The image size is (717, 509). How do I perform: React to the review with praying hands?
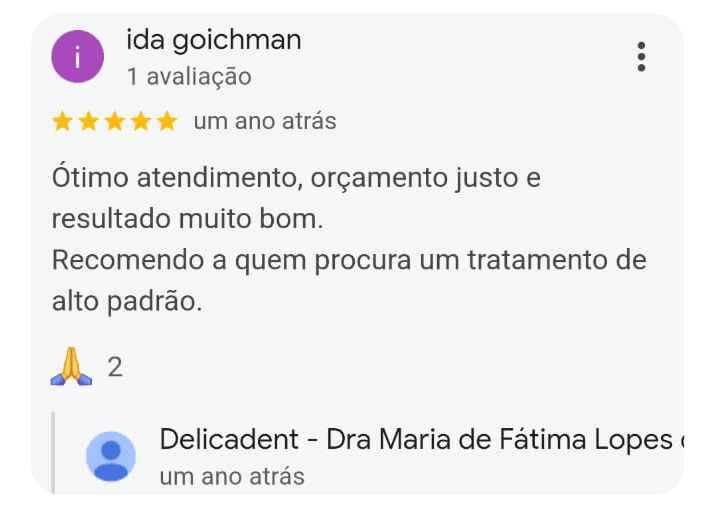[71, 366]
